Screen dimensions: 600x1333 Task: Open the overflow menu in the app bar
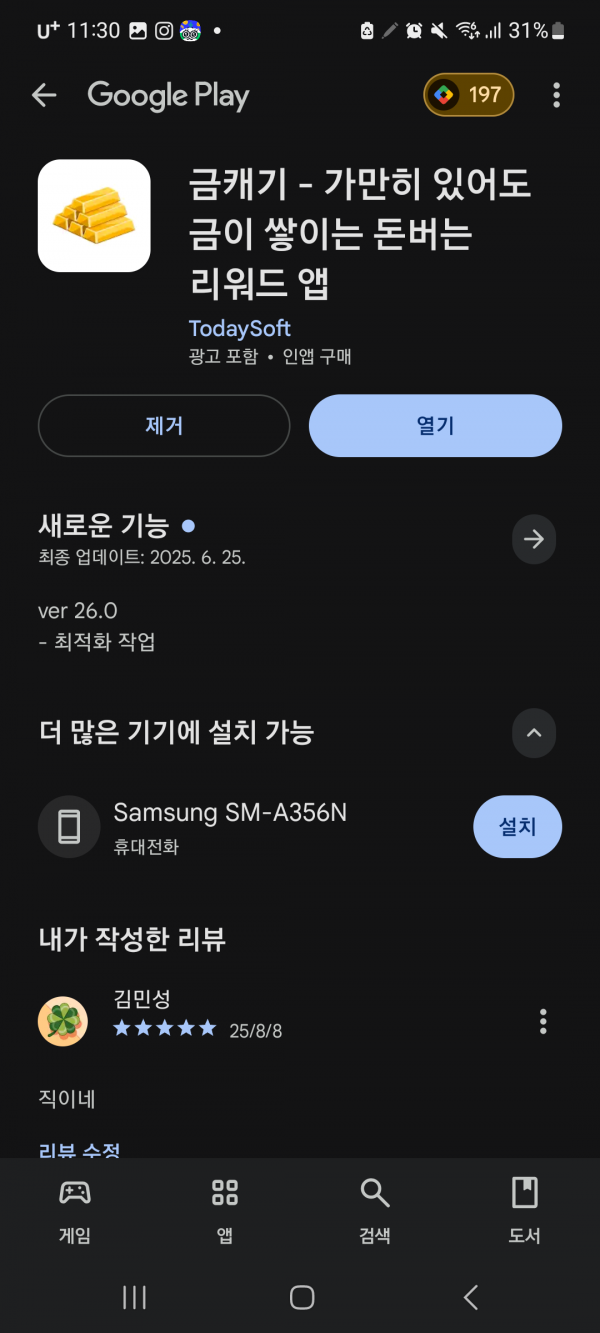click(556, 95)
